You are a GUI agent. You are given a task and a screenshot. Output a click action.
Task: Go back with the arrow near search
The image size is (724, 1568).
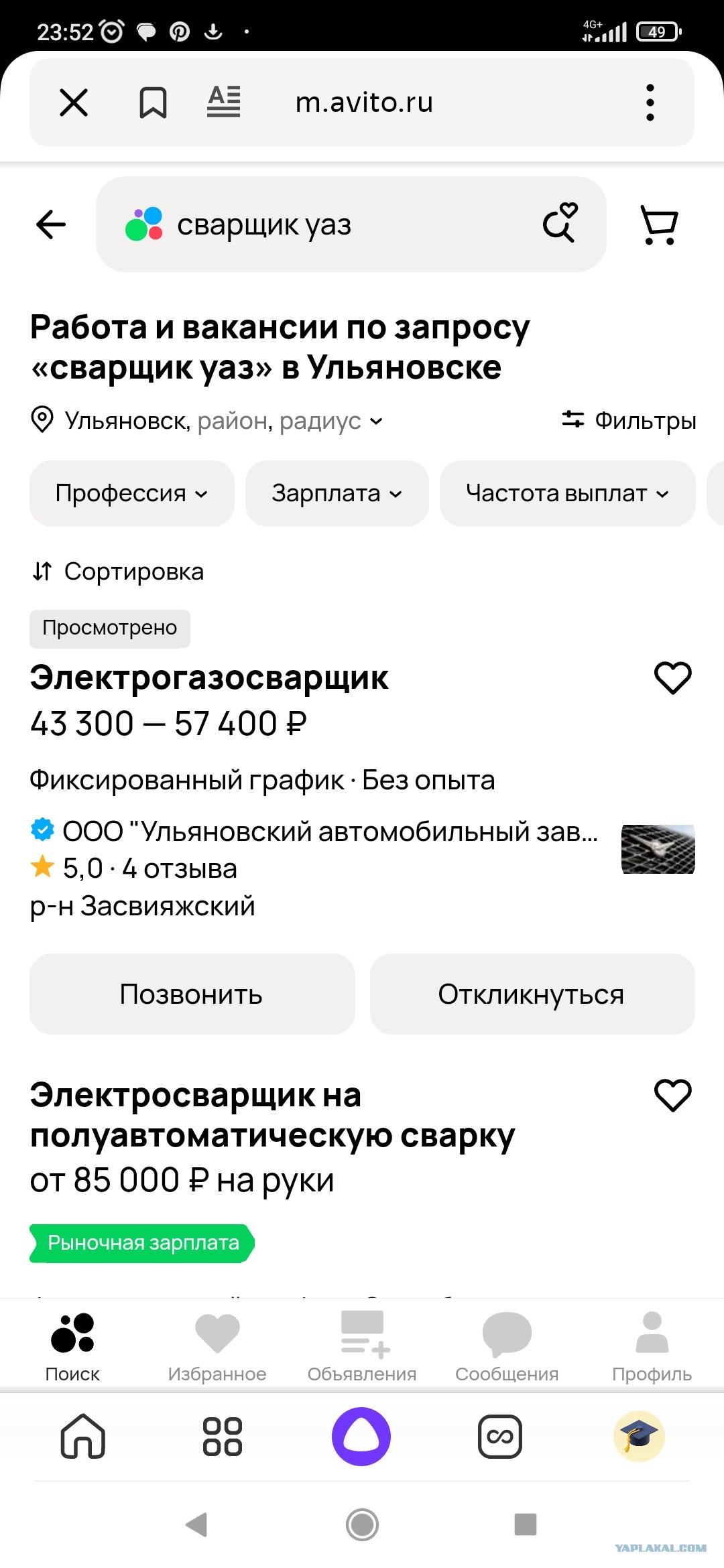click(x=51, y=224)
